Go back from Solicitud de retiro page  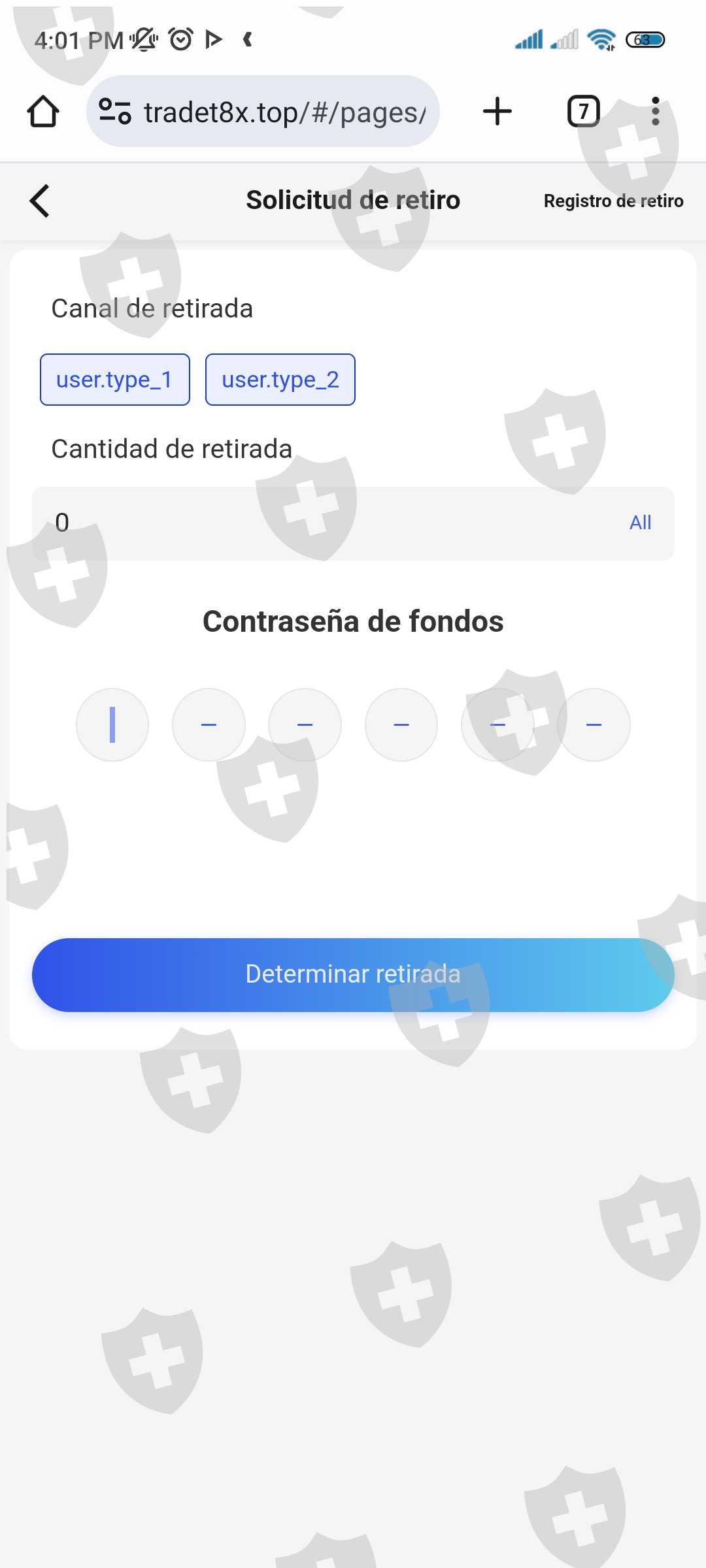[40, 201]
